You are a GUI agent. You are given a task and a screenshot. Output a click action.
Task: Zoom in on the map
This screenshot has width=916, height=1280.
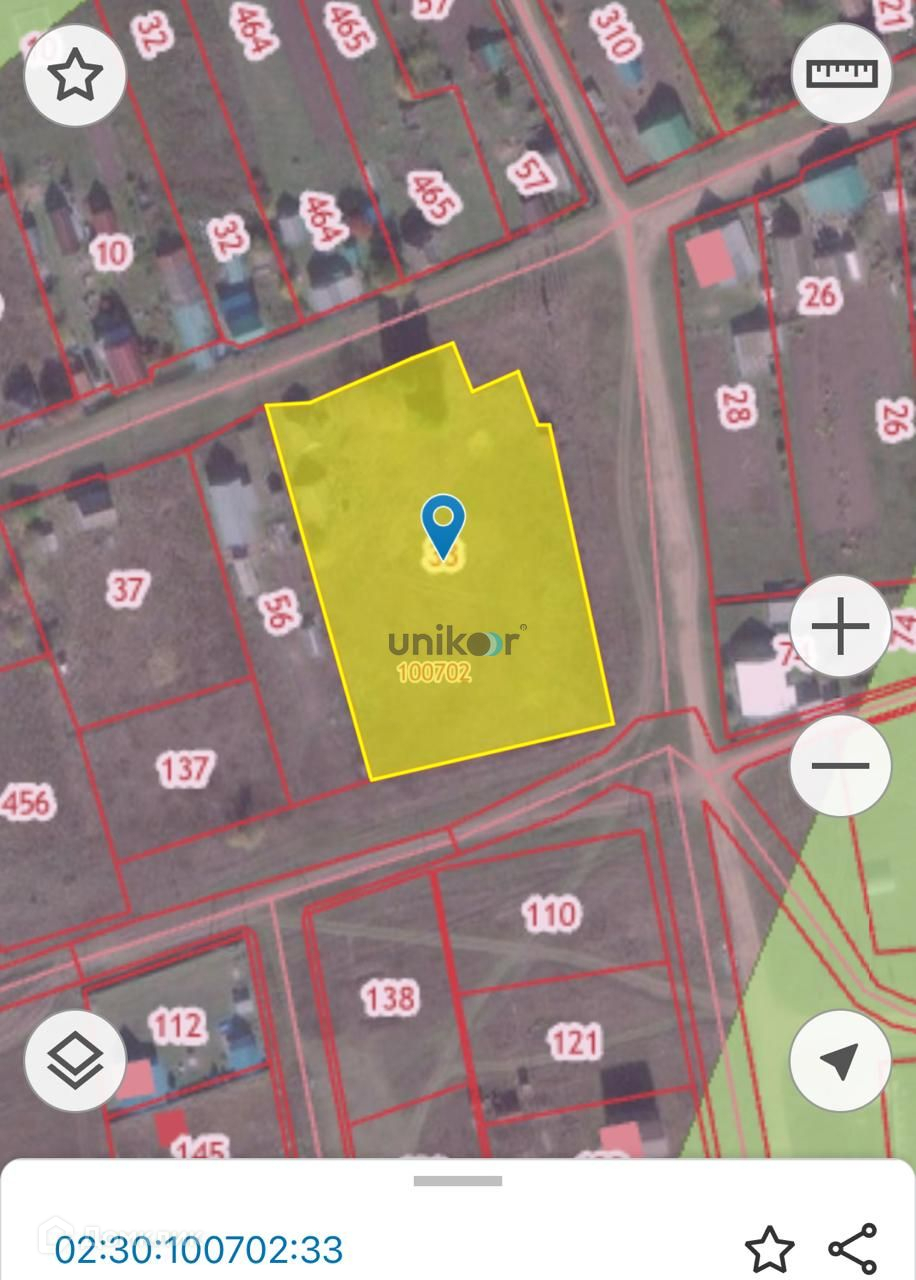point(841,627)
